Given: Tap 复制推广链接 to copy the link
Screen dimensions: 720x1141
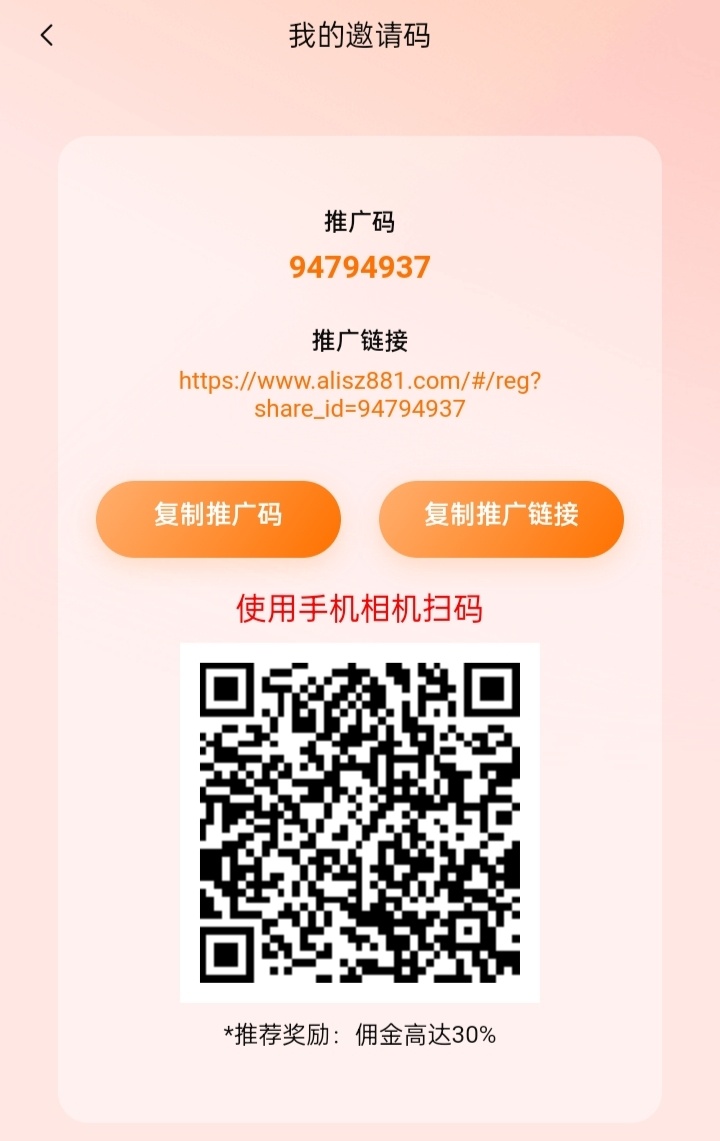Looking at the screenshot, I should pyautogui.click(x=501, y=516).
